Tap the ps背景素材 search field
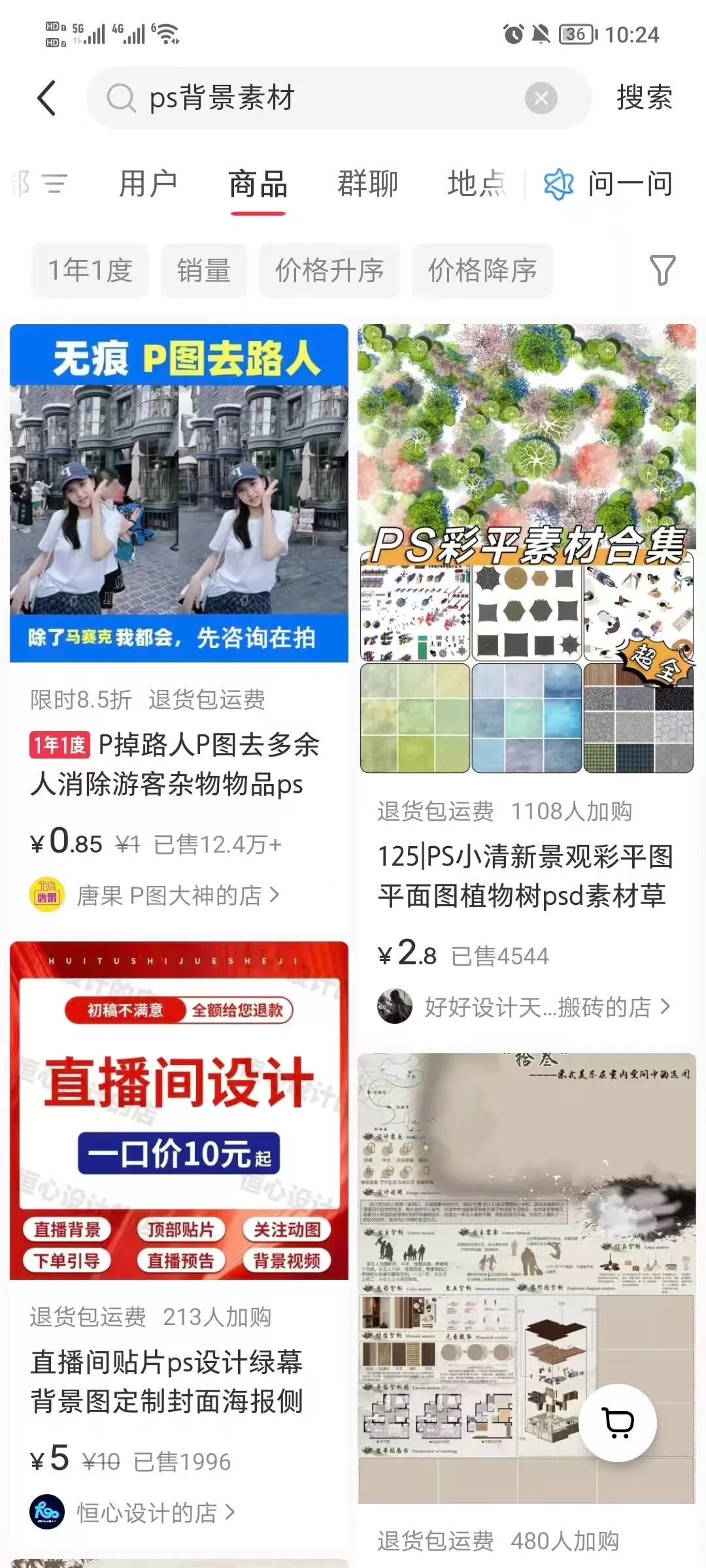 (314, 99)
